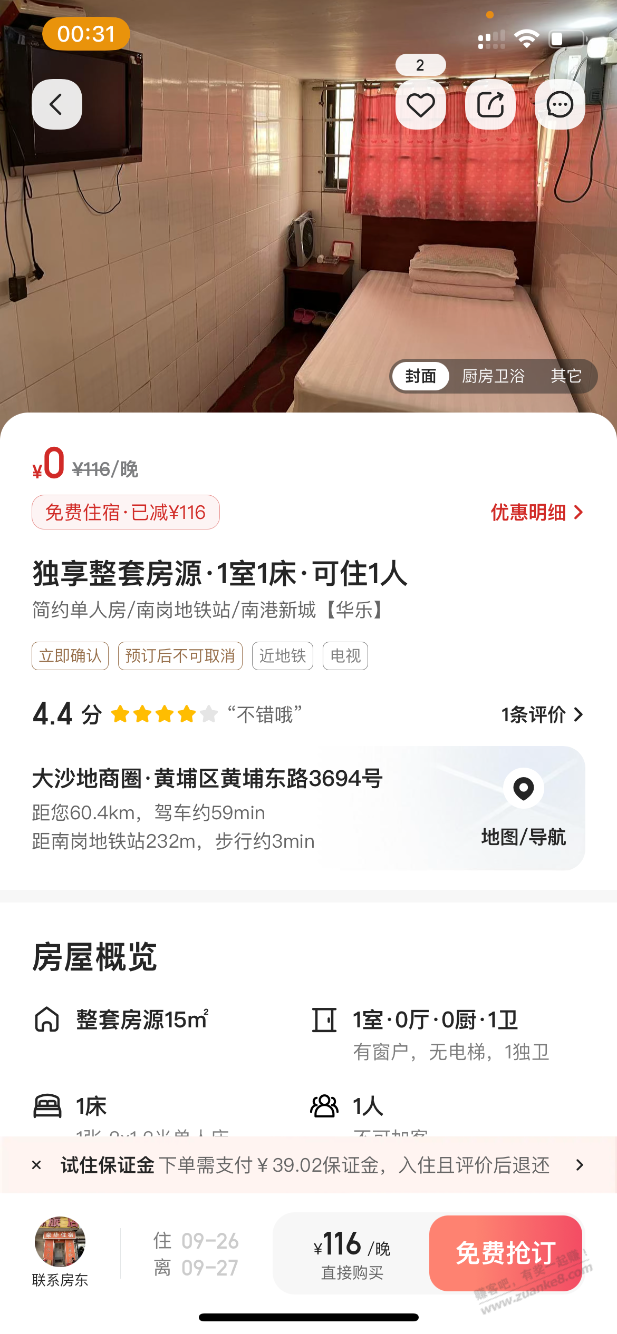
Task: Change the 09-26 to 09-27 stay dates
Action: point(196,1254)
